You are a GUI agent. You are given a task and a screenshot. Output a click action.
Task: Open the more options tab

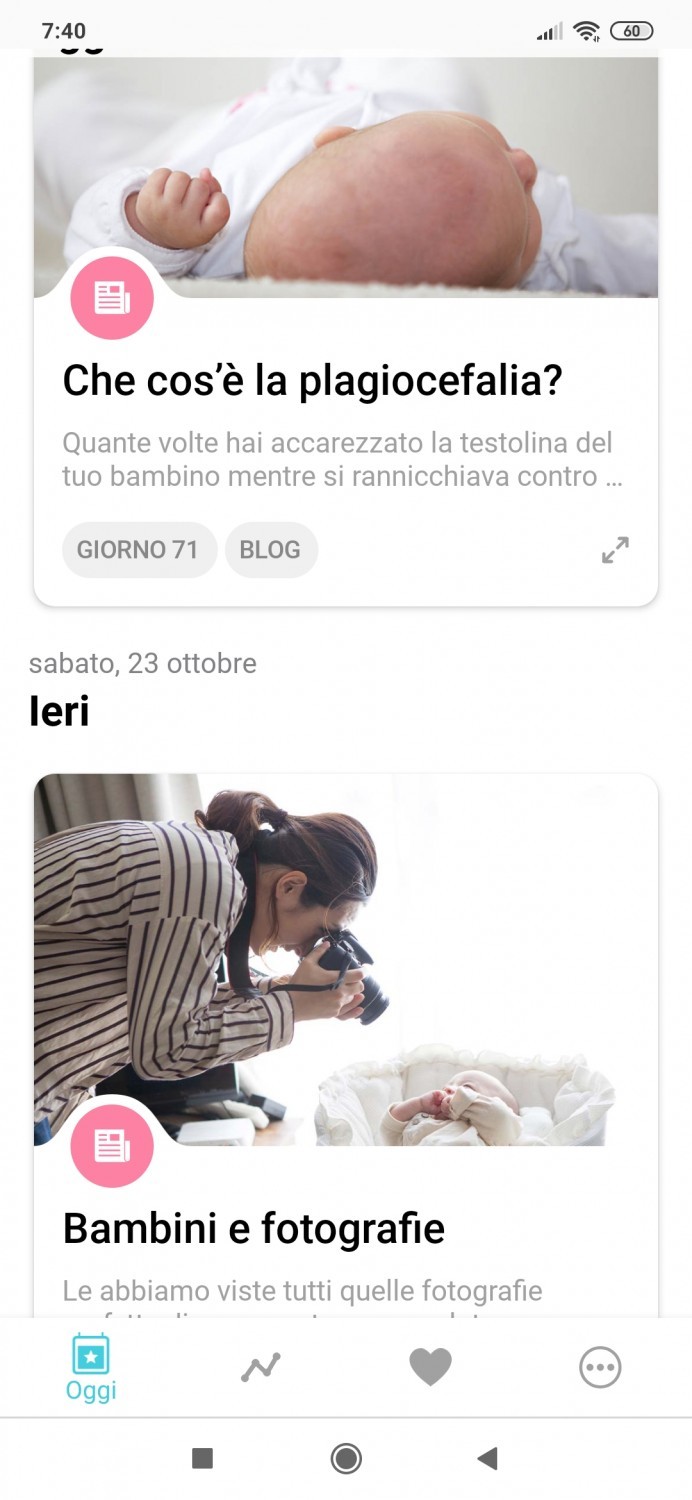coord(600,1367)
